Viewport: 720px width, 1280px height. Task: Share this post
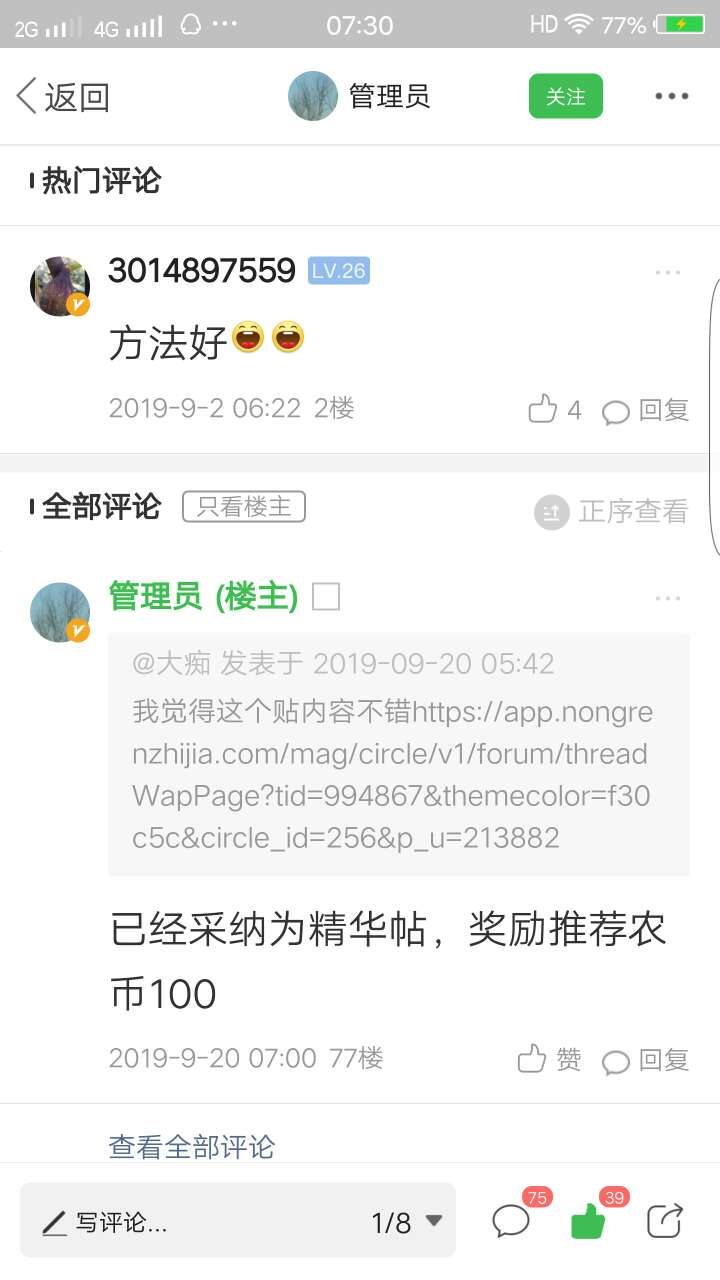point(665,1221)
